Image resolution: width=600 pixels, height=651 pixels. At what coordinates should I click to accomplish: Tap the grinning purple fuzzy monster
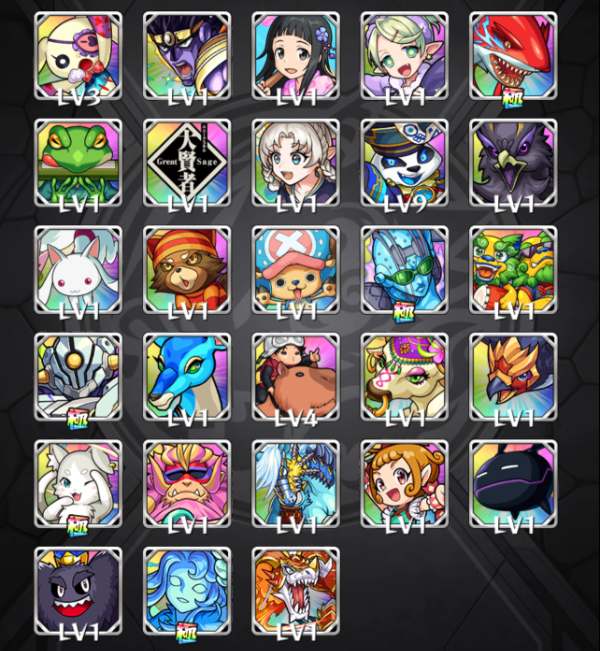tap(78, 589)
